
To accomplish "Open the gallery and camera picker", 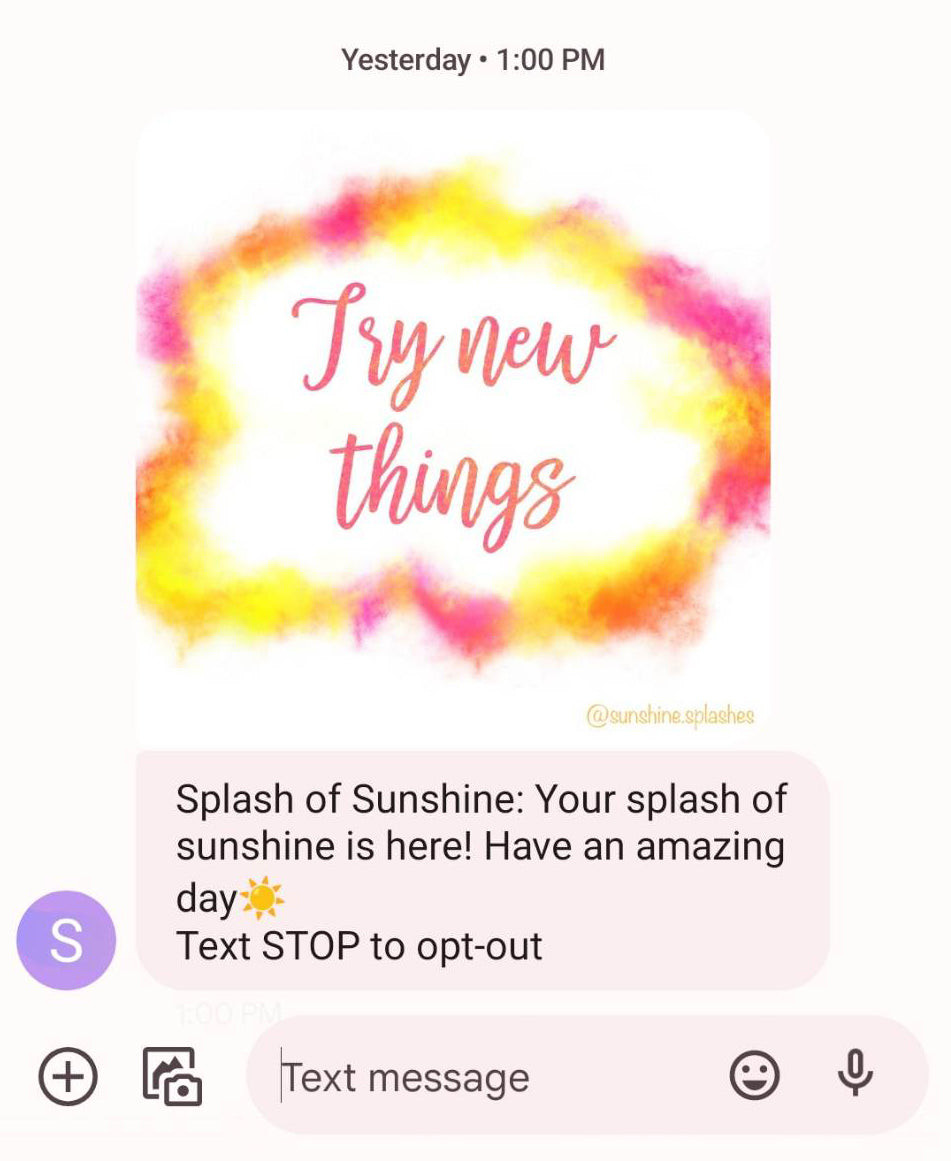I will point(172,1077).
